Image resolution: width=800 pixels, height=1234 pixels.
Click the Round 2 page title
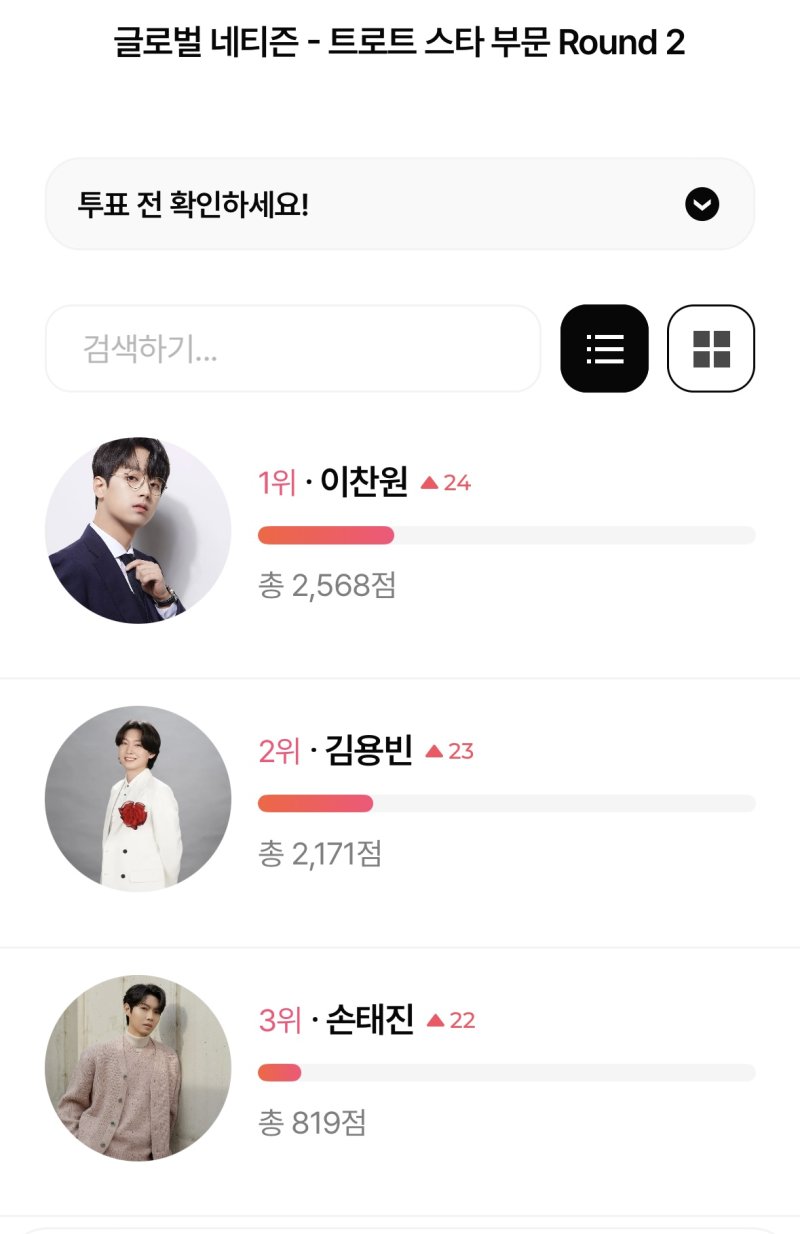click(400, 43)
